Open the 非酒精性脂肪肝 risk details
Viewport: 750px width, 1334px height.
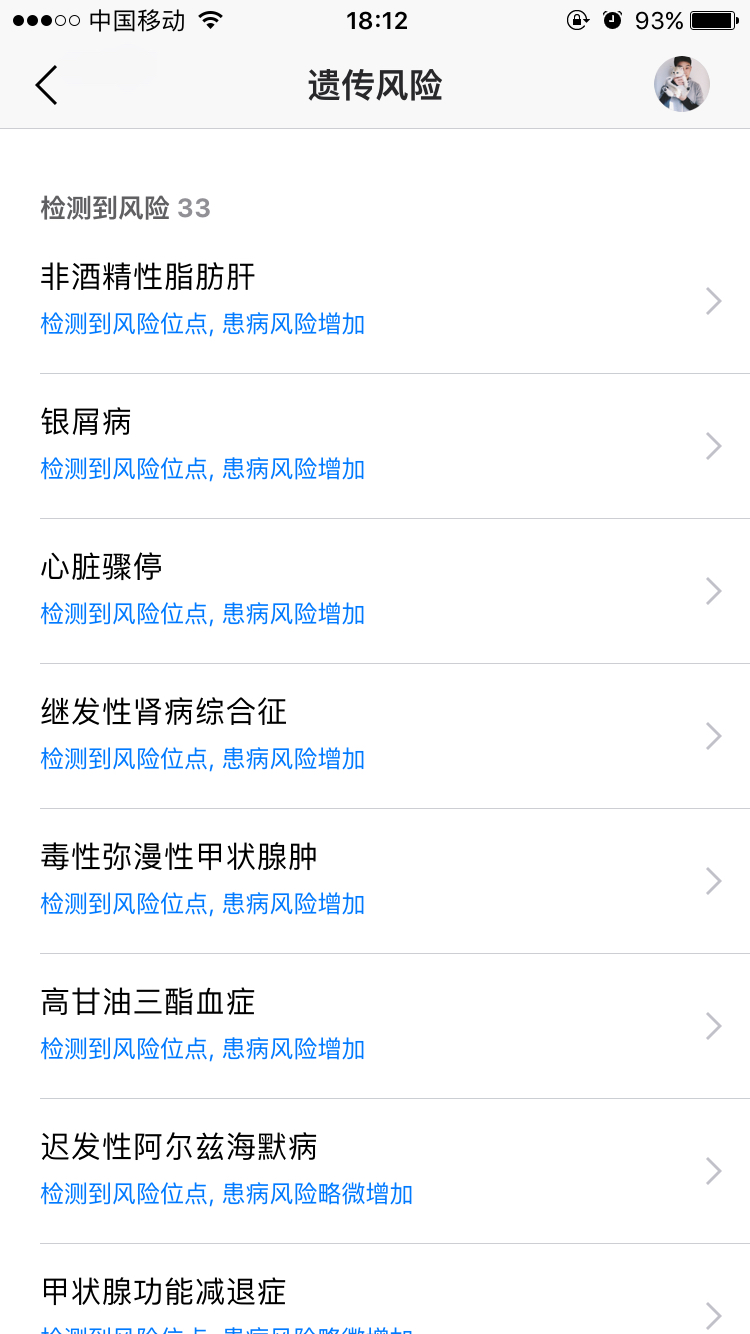click(x=375, y=300)
